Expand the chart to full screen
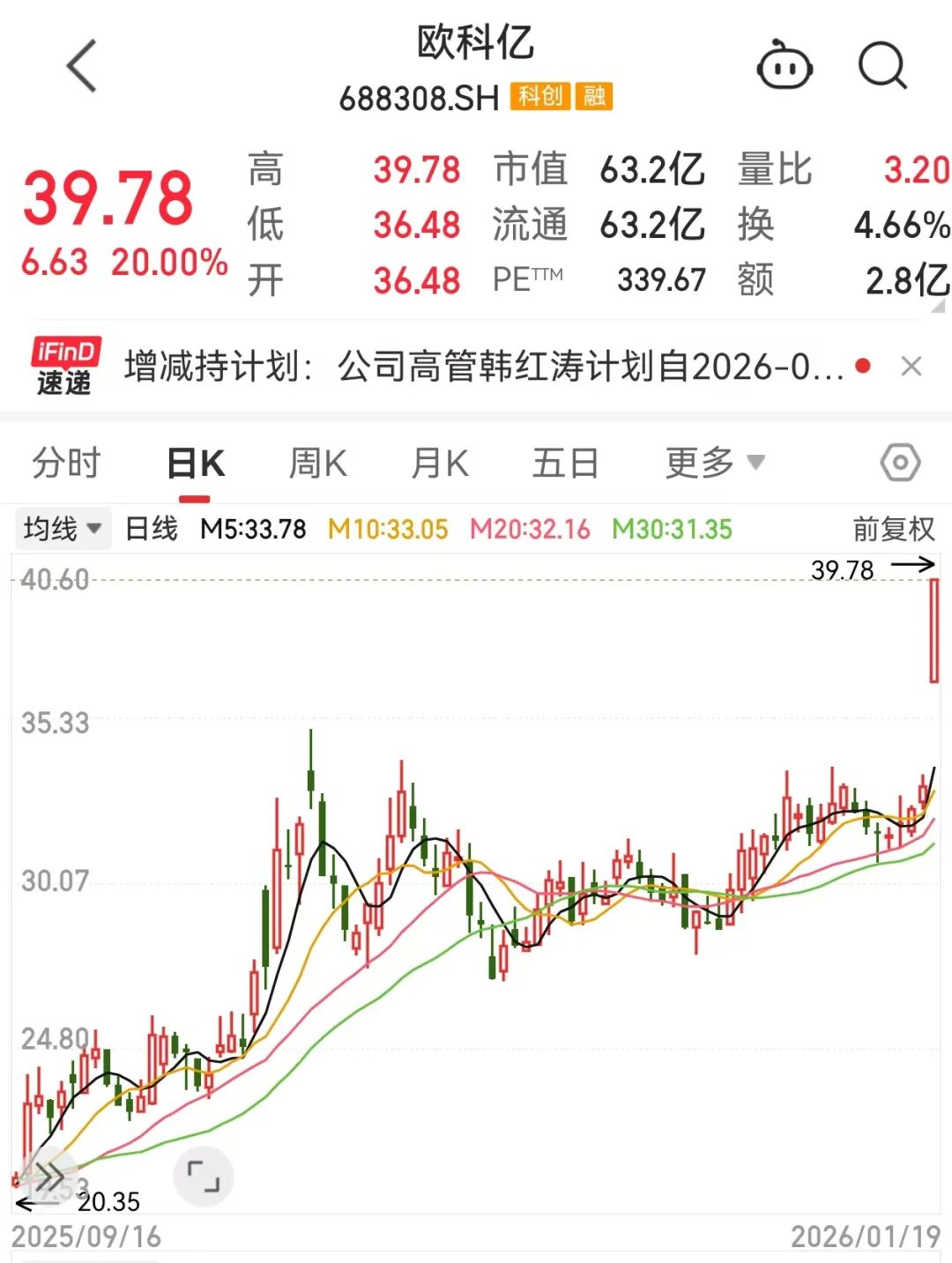The height and width of the screenshot is (1263, 952). [x=204, y=1176]
